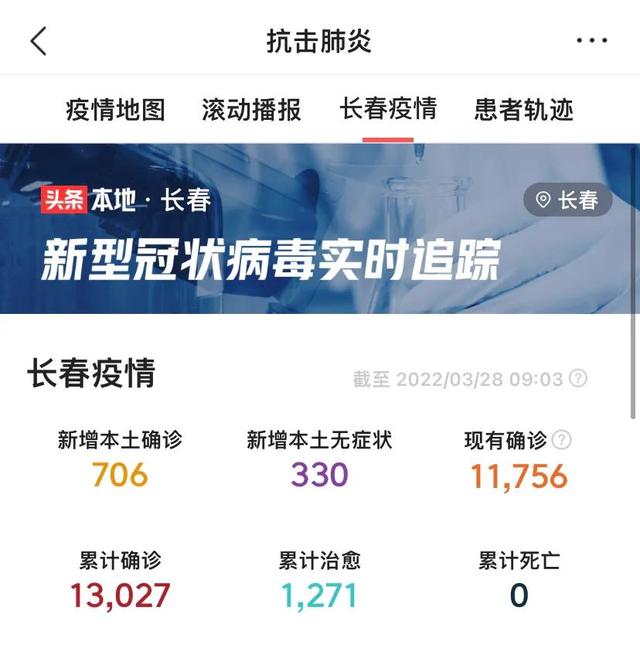This screenshot has height=655, width=640.
Task: Open the three-dot overflow menu
Action: coord(591,41)
